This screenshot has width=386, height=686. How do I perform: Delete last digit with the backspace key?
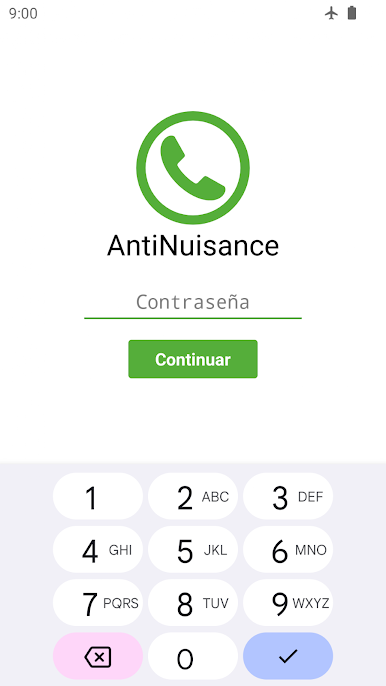[98, 656]
